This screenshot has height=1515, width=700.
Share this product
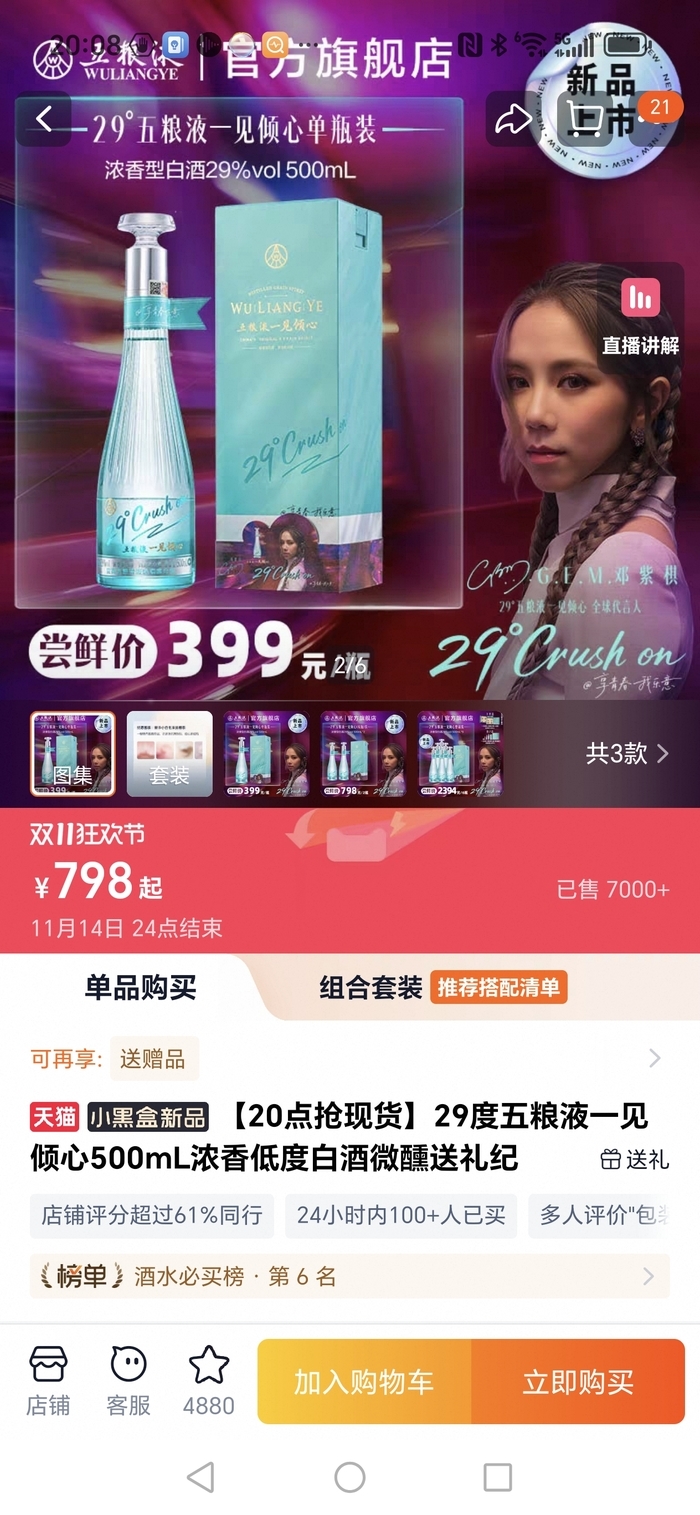(x=513, y=120)
